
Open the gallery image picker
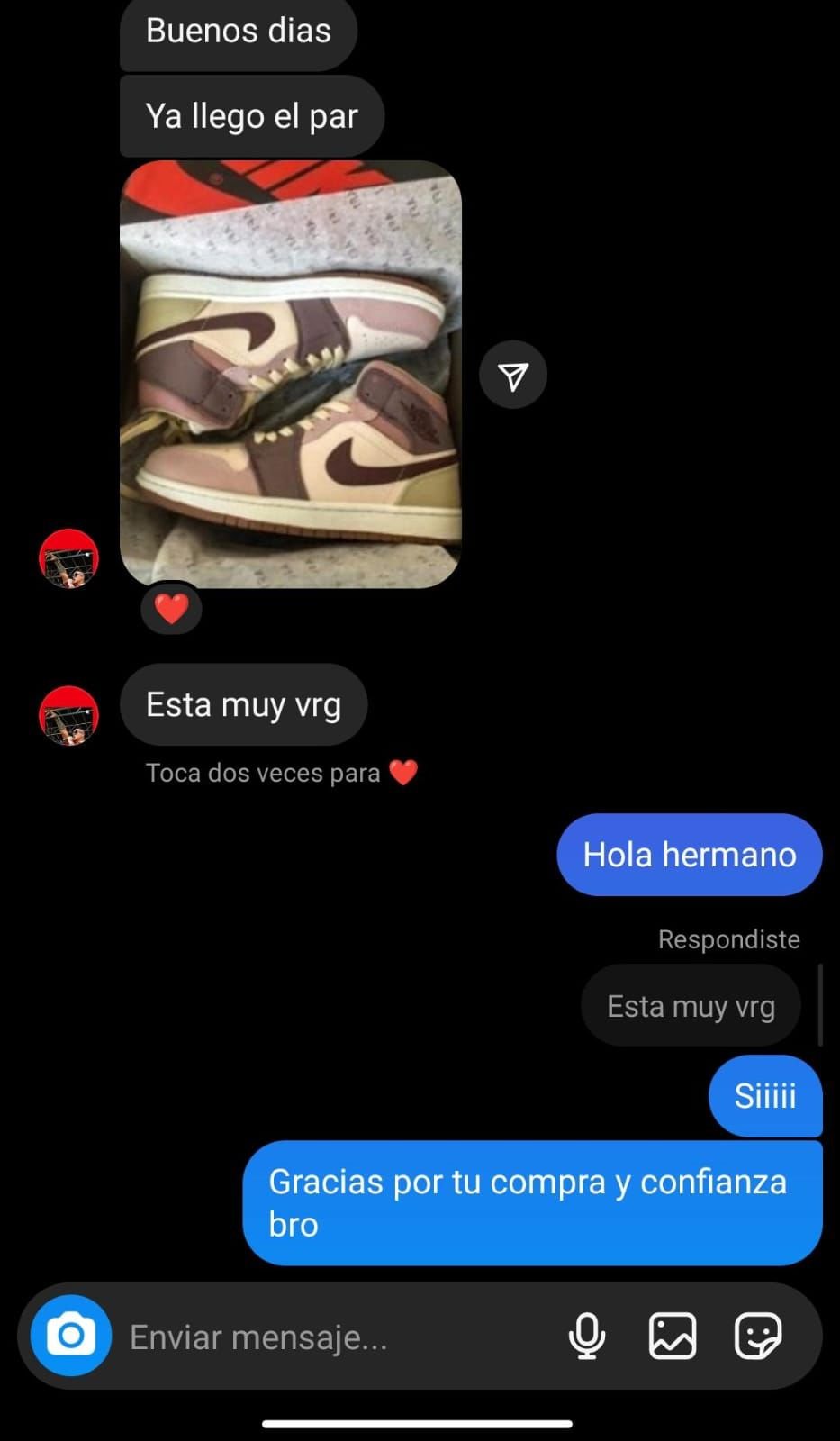coord(673,1336)
